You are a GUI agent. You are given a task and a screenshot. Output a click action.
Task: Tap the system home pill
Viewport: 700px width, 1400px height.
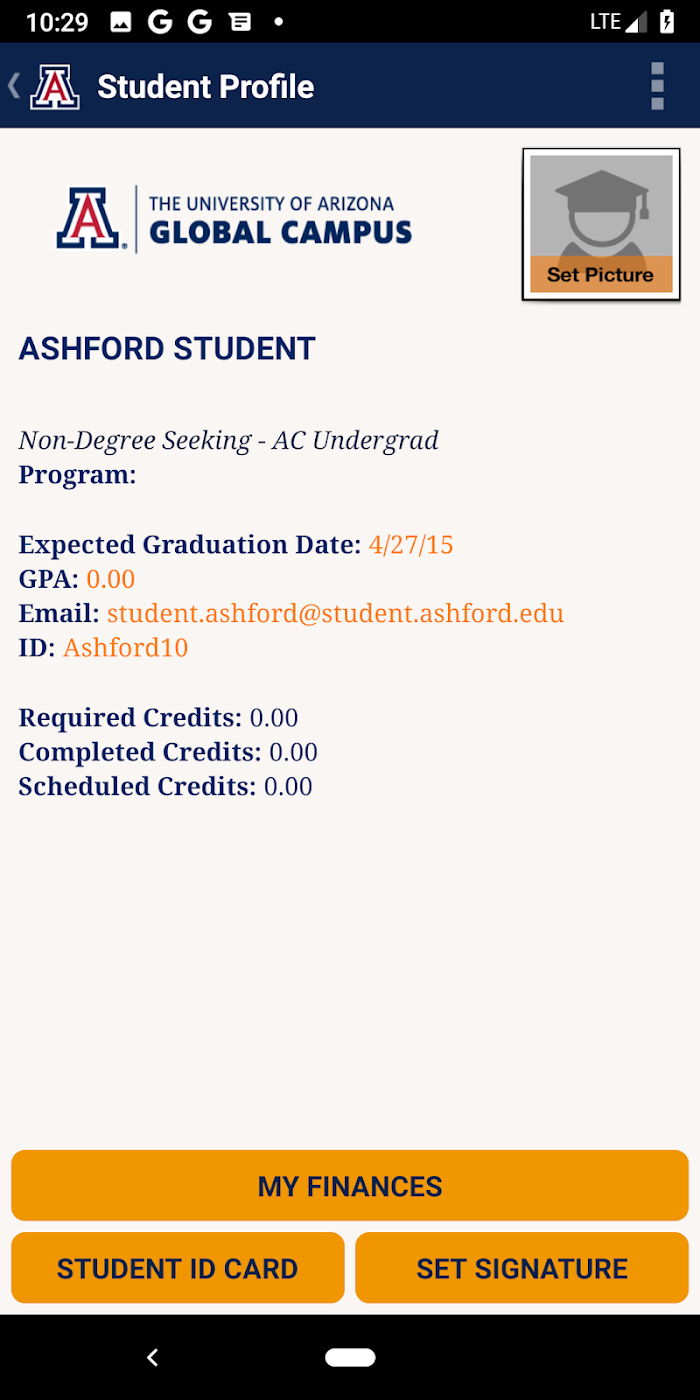pos(350,1357)
